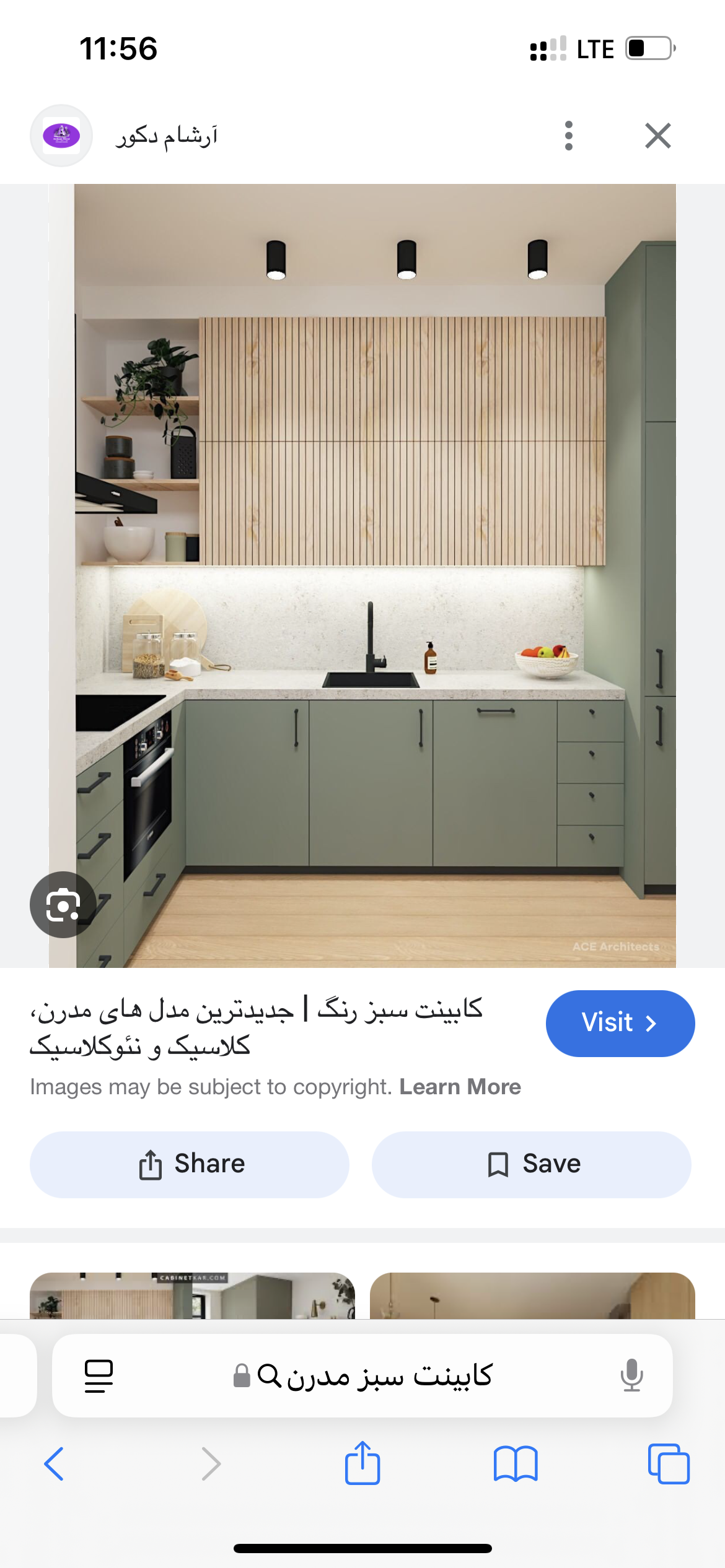The width and height of the screenshot is (725, 1568).
Task: Save this image to collection
Action: pos(532,1164)
